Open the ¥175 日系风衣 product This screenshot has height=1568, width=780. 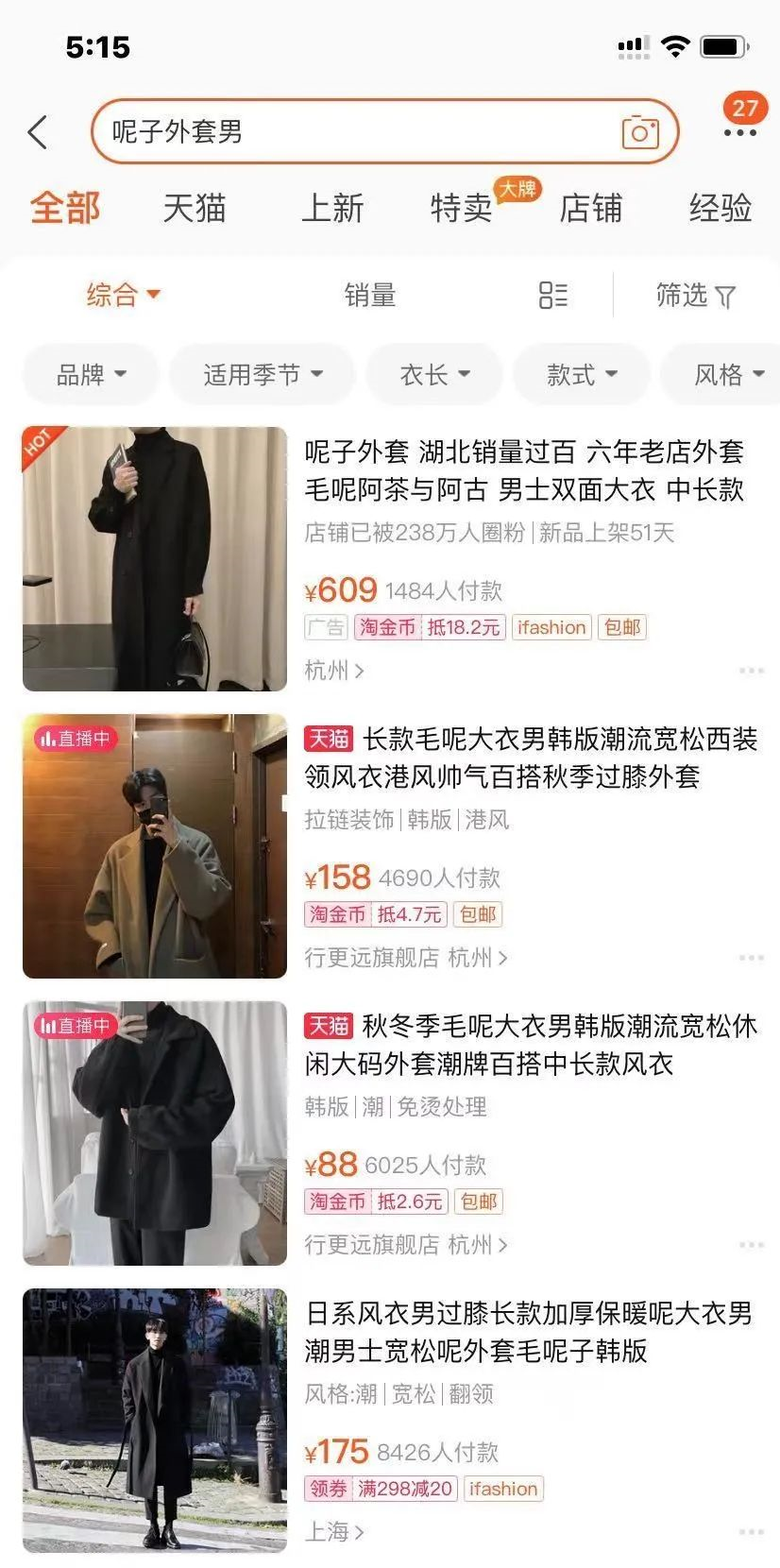point(529,1332)
